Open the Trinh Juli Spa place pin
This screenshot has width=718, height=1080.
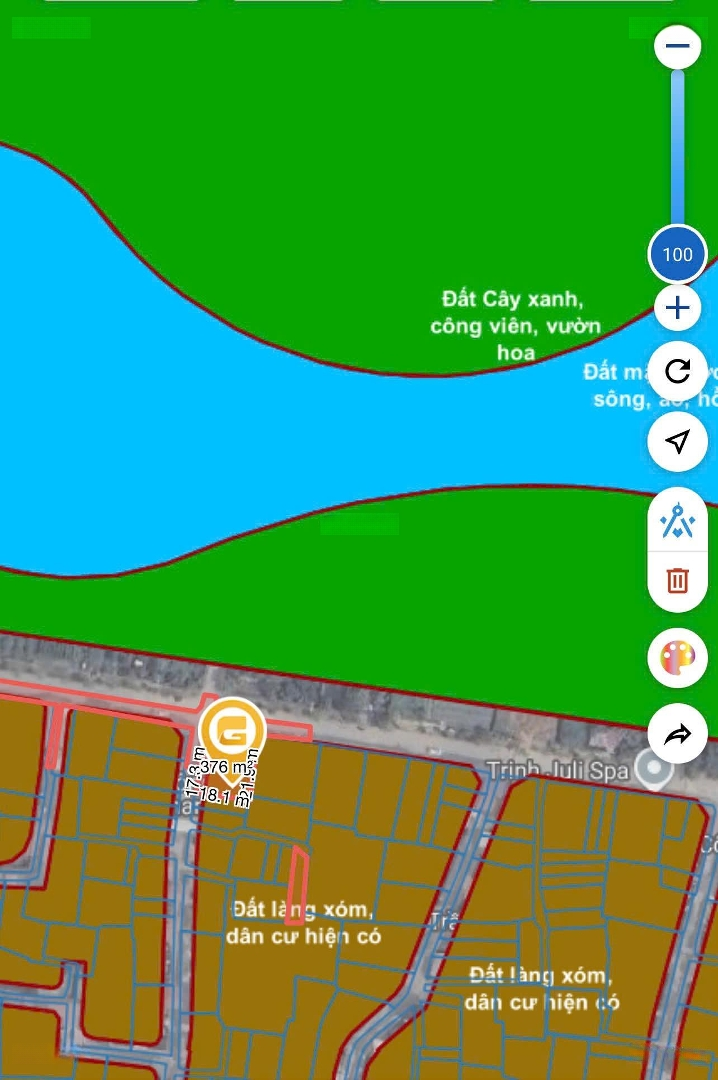tap(655, 771)
